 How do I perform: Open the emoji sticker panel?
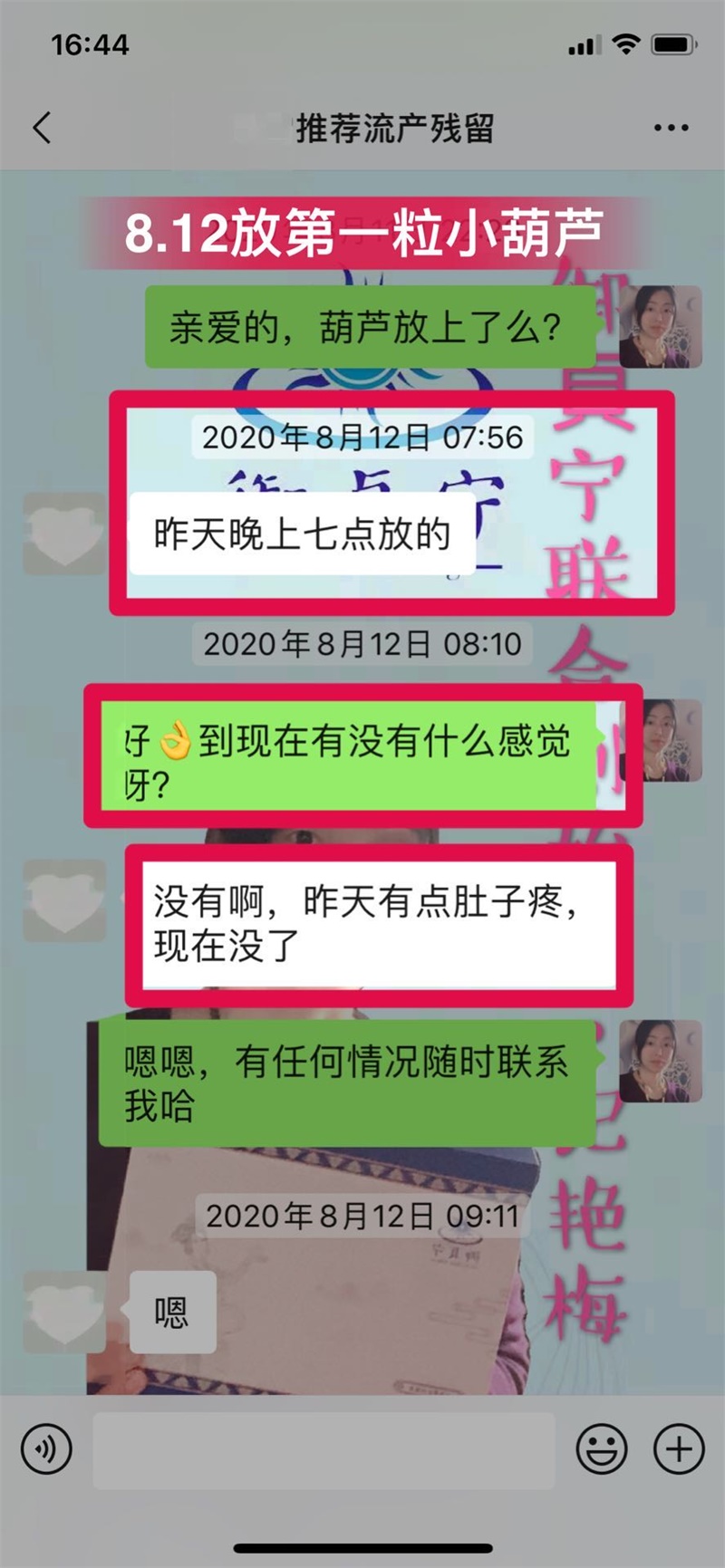pos(602,1448)
